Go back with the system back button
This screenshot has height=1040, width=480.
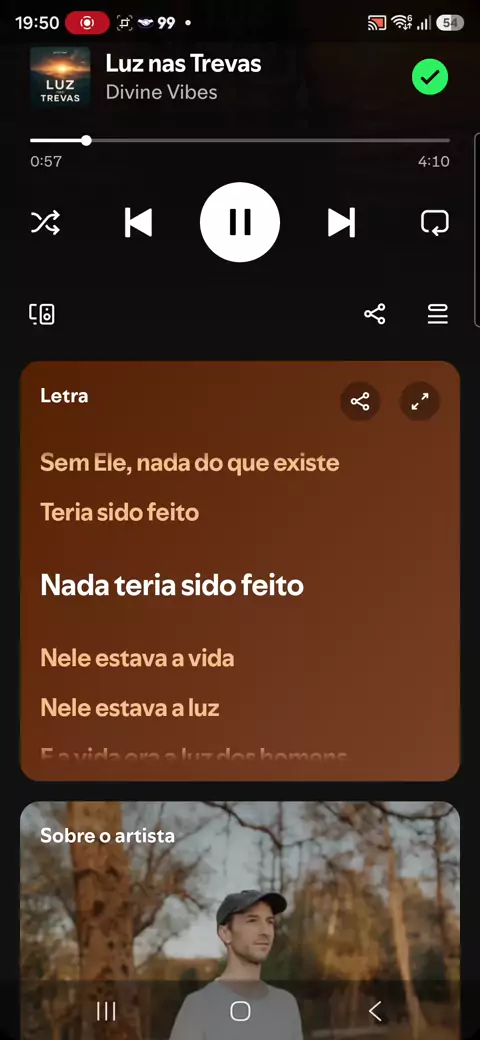point(375,1011)
